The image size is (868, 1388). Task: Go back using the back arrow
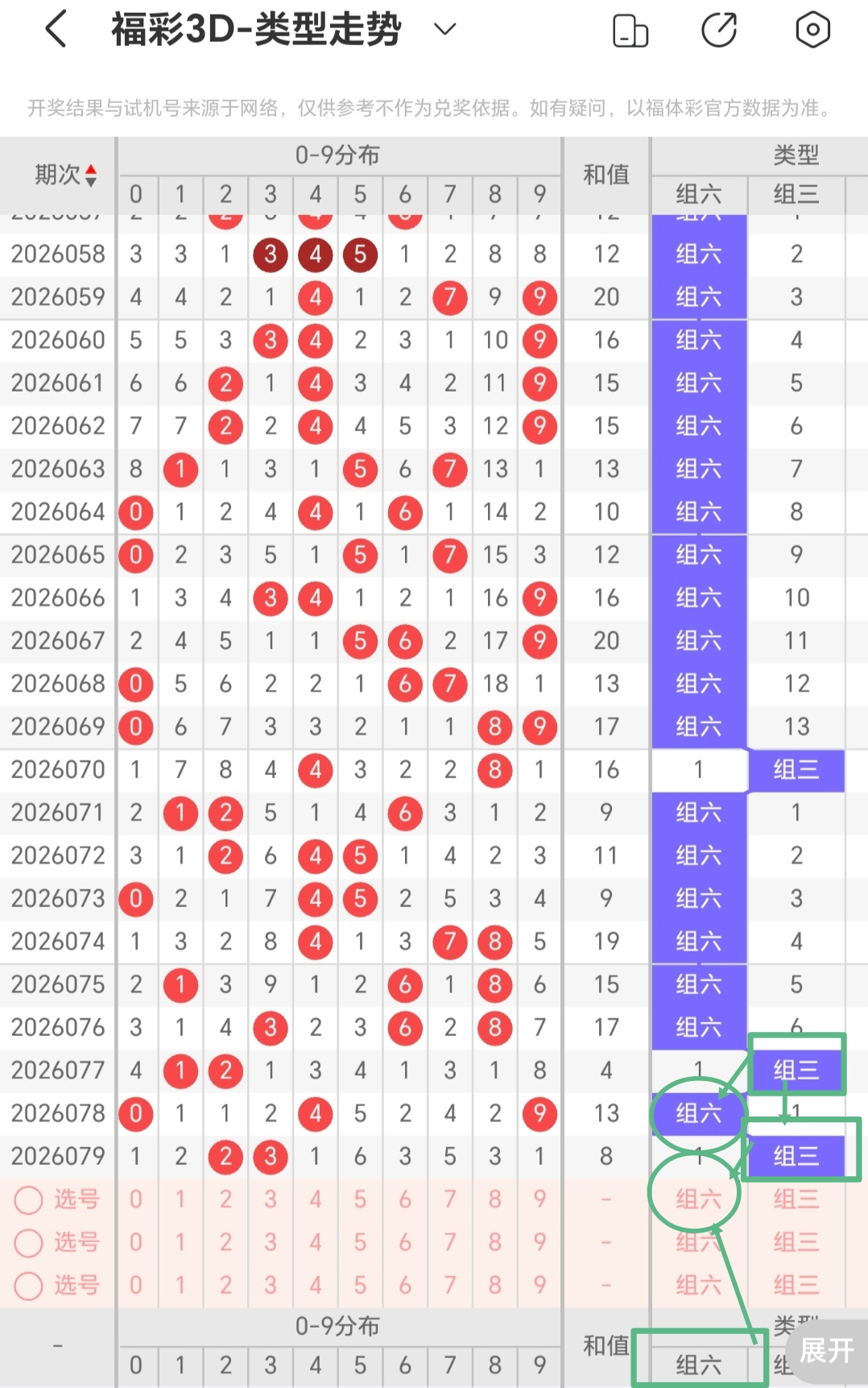click(54, 29)
